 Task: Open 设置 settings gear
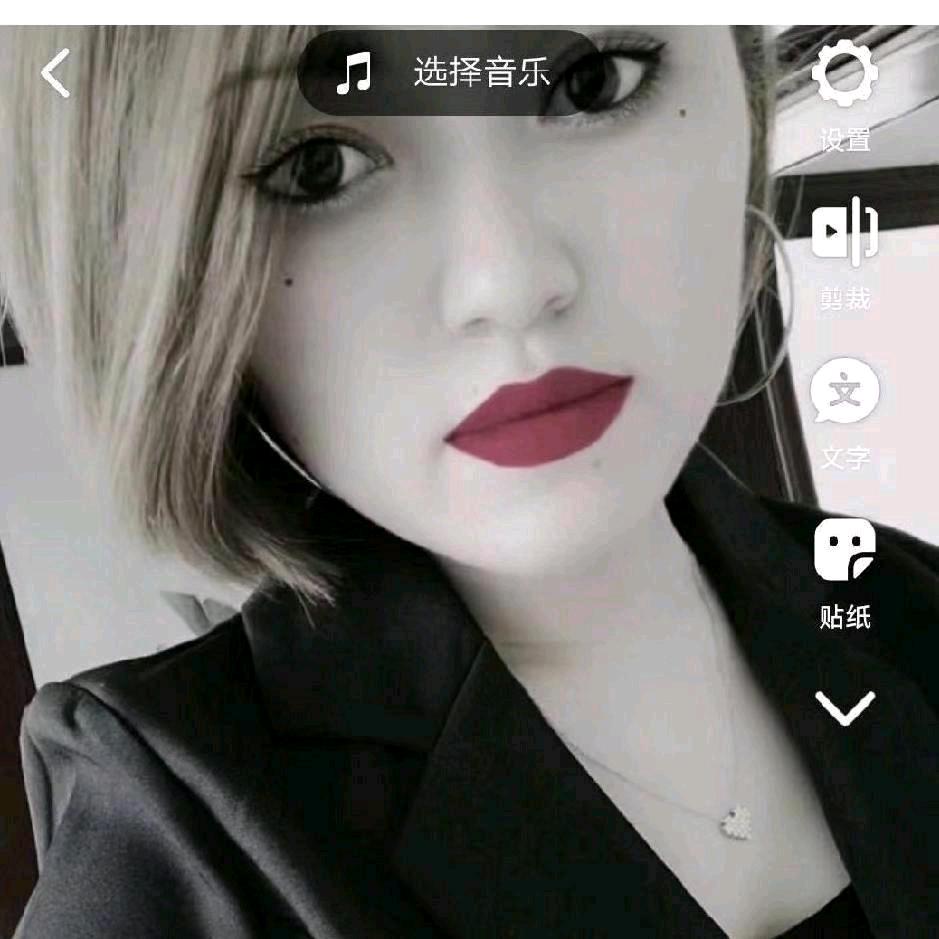click(845, 88)
